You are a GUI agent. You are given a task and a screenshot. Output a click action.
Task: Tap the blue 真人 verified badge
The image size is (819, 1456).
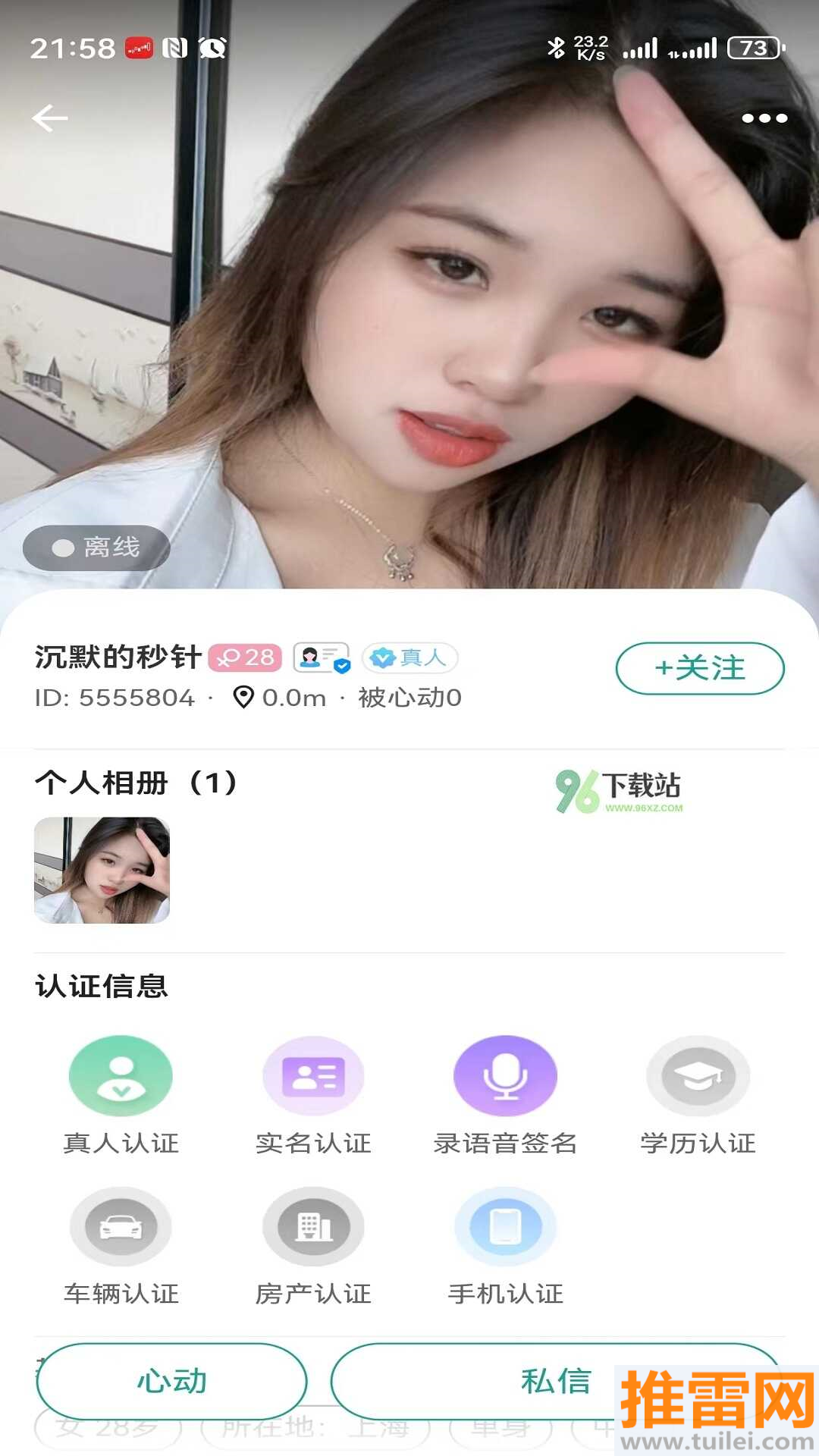pos(409,658)
